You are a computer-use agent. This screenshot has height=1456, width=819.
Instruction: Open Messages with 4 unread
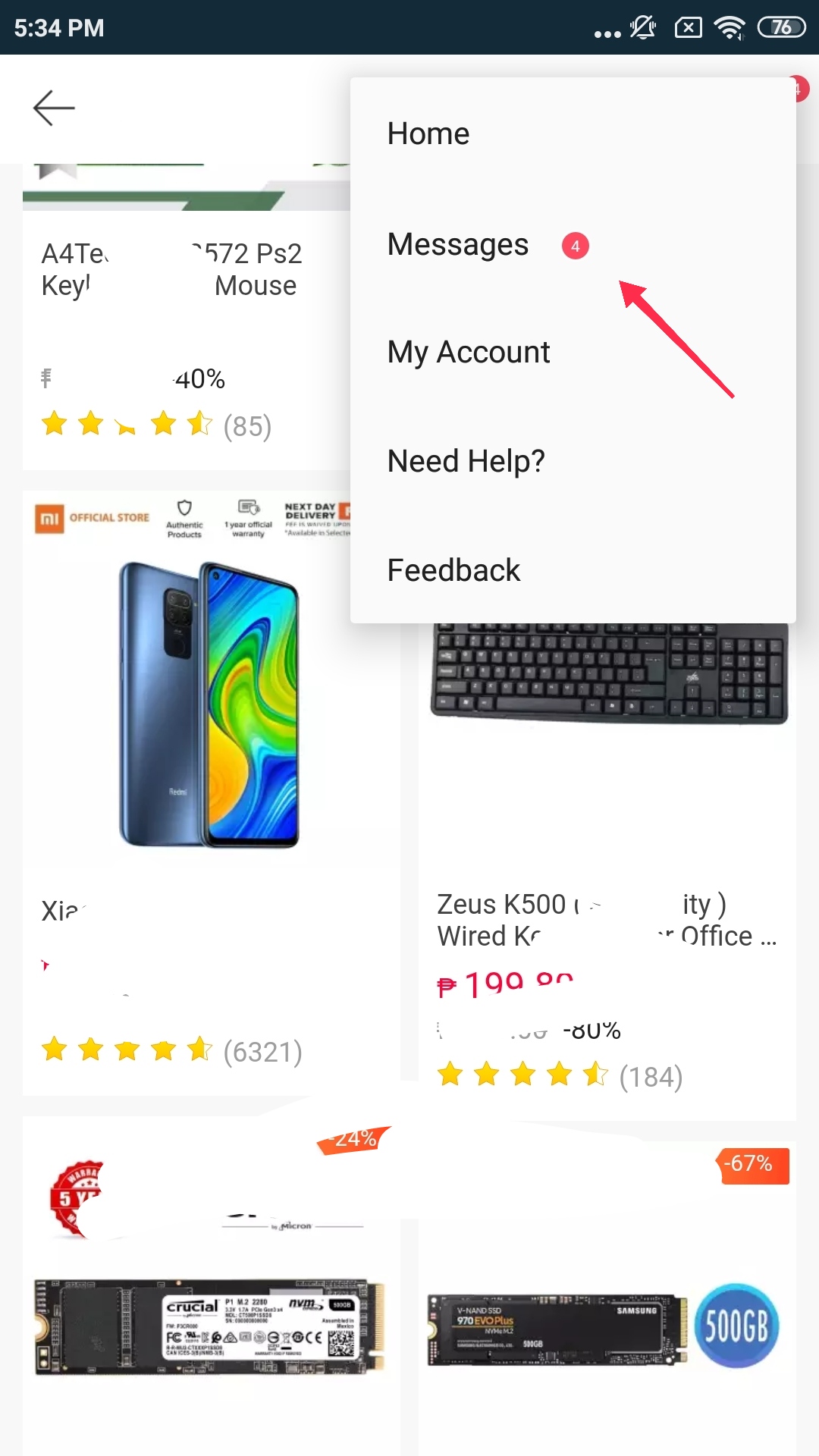[x=573, y=244]
